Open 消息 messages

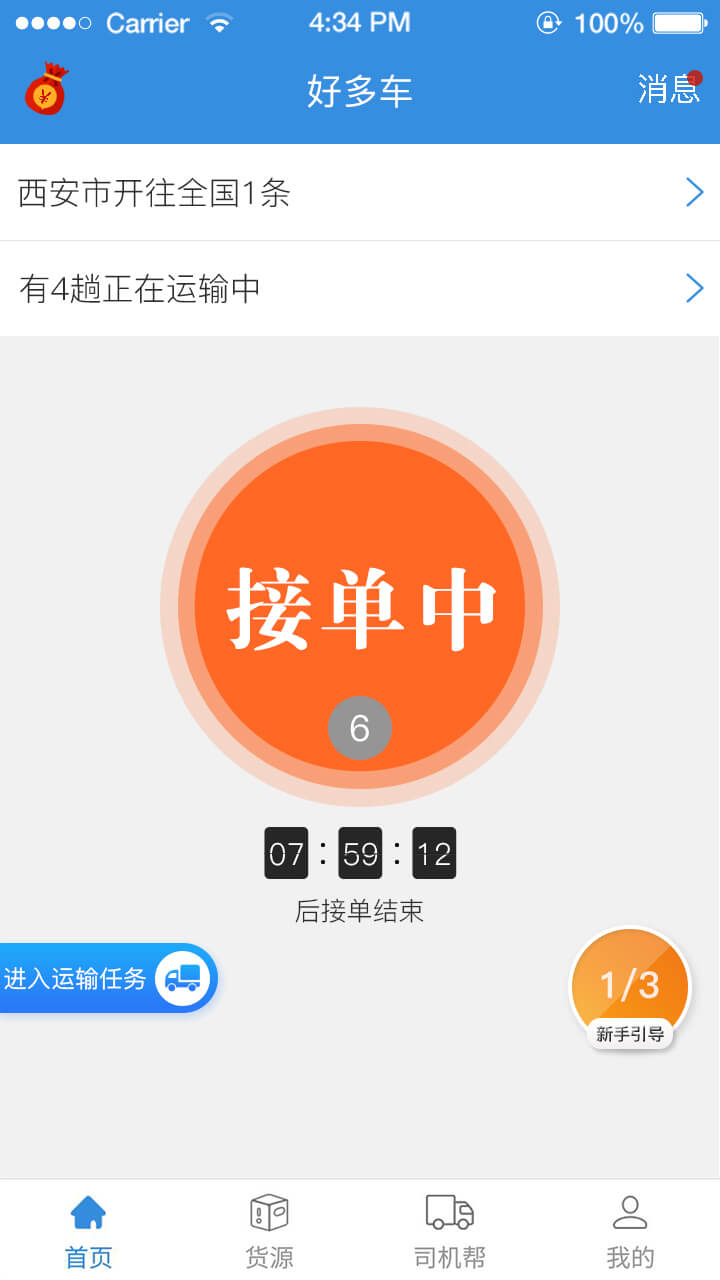(669, 89)
